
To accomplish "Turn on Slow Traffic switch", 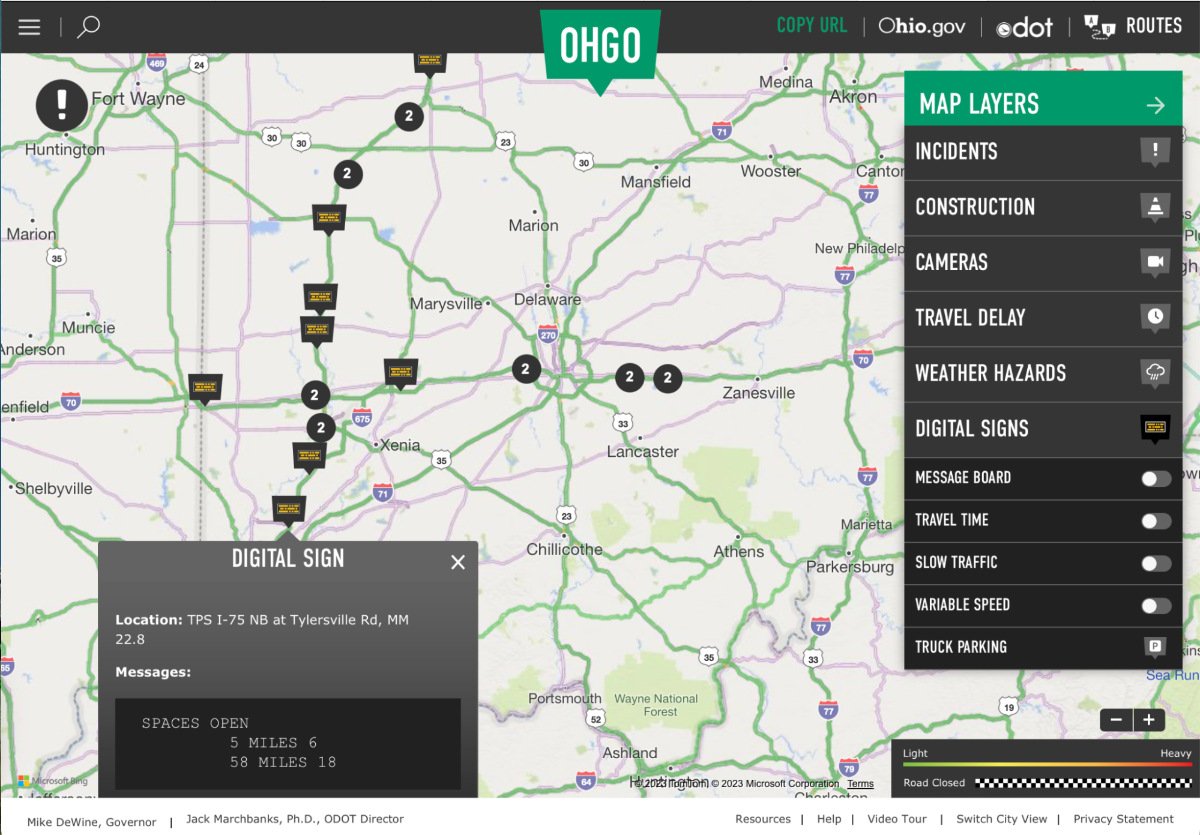I will point(1155,563).
